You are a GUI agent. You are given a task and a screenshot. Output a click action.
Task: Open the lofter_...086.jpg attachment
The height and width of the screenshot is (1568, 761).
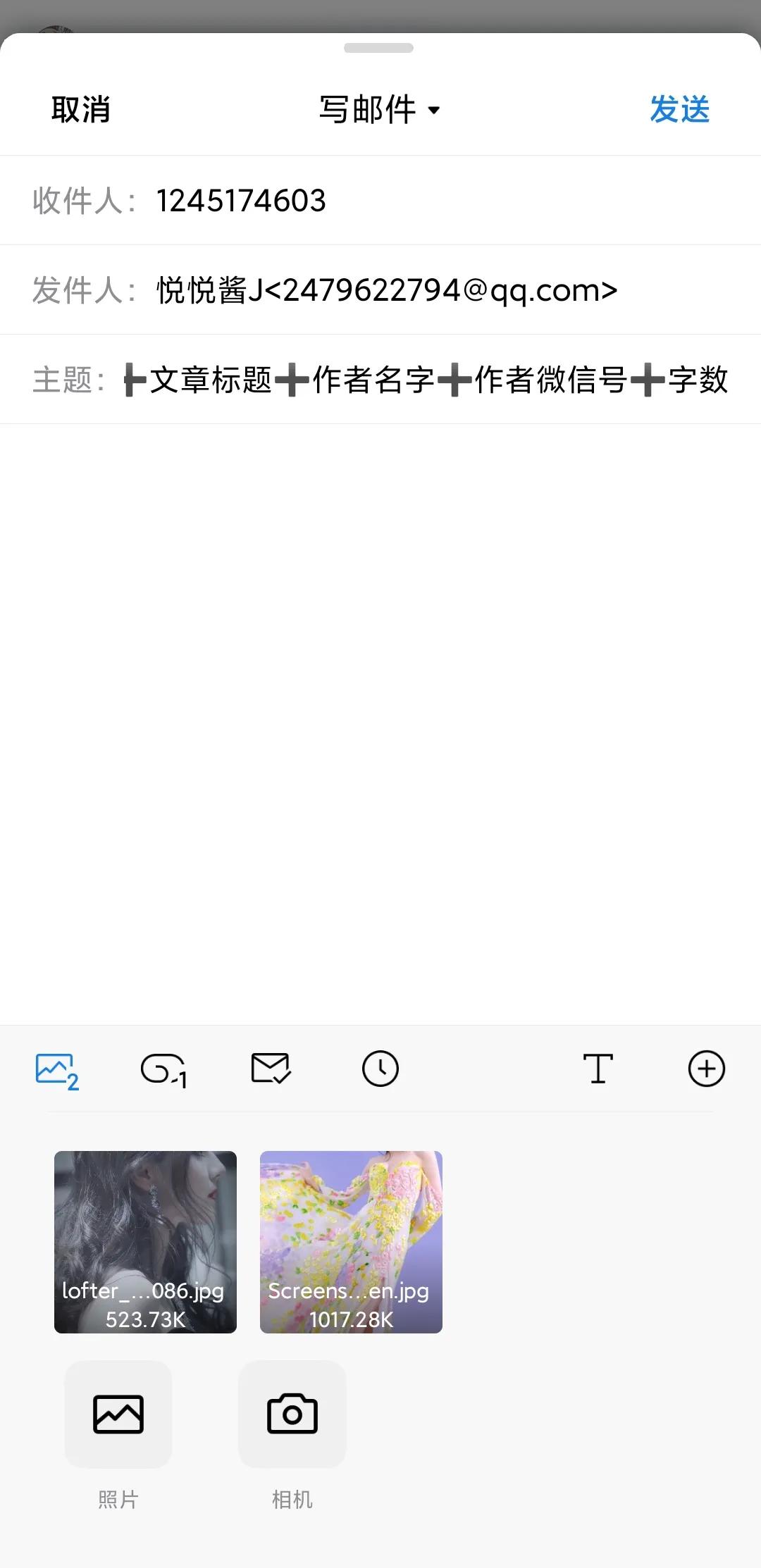pyautogui.click(x=145, y=1242)
